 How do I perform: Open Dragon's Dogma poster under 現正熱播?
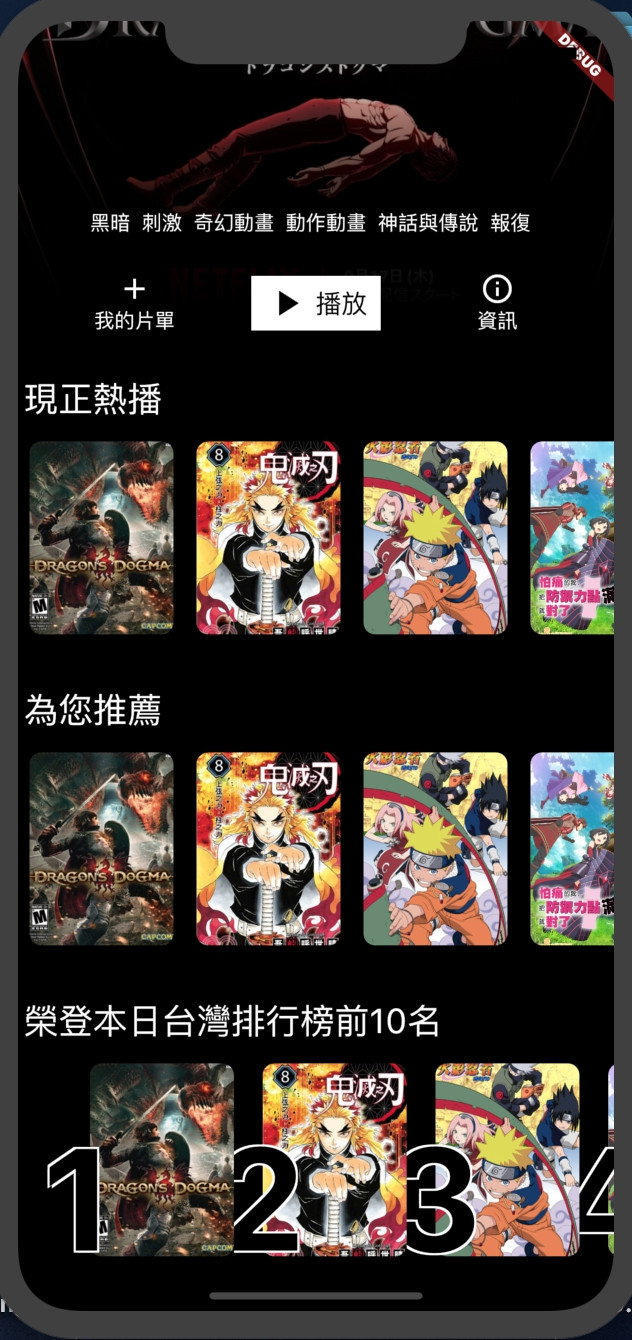(x=101, y=538)
